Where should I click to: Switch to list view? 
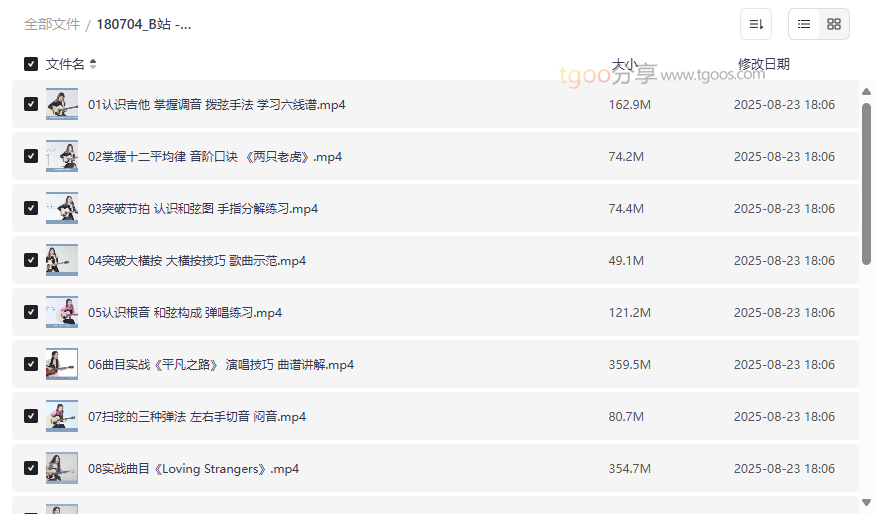pos(804,24)
